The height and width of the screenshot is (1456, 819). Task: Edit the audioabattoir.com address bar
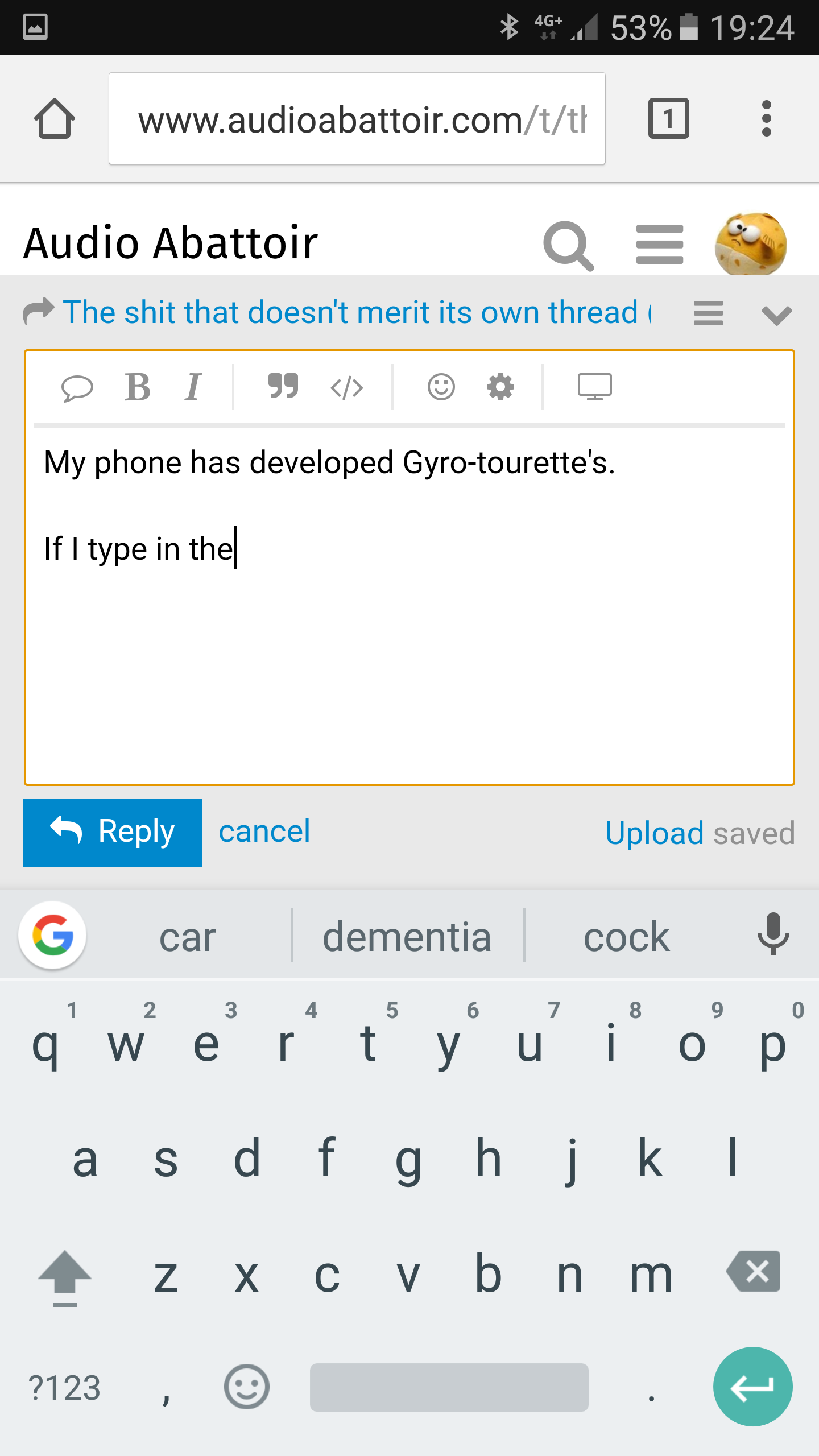357,119
